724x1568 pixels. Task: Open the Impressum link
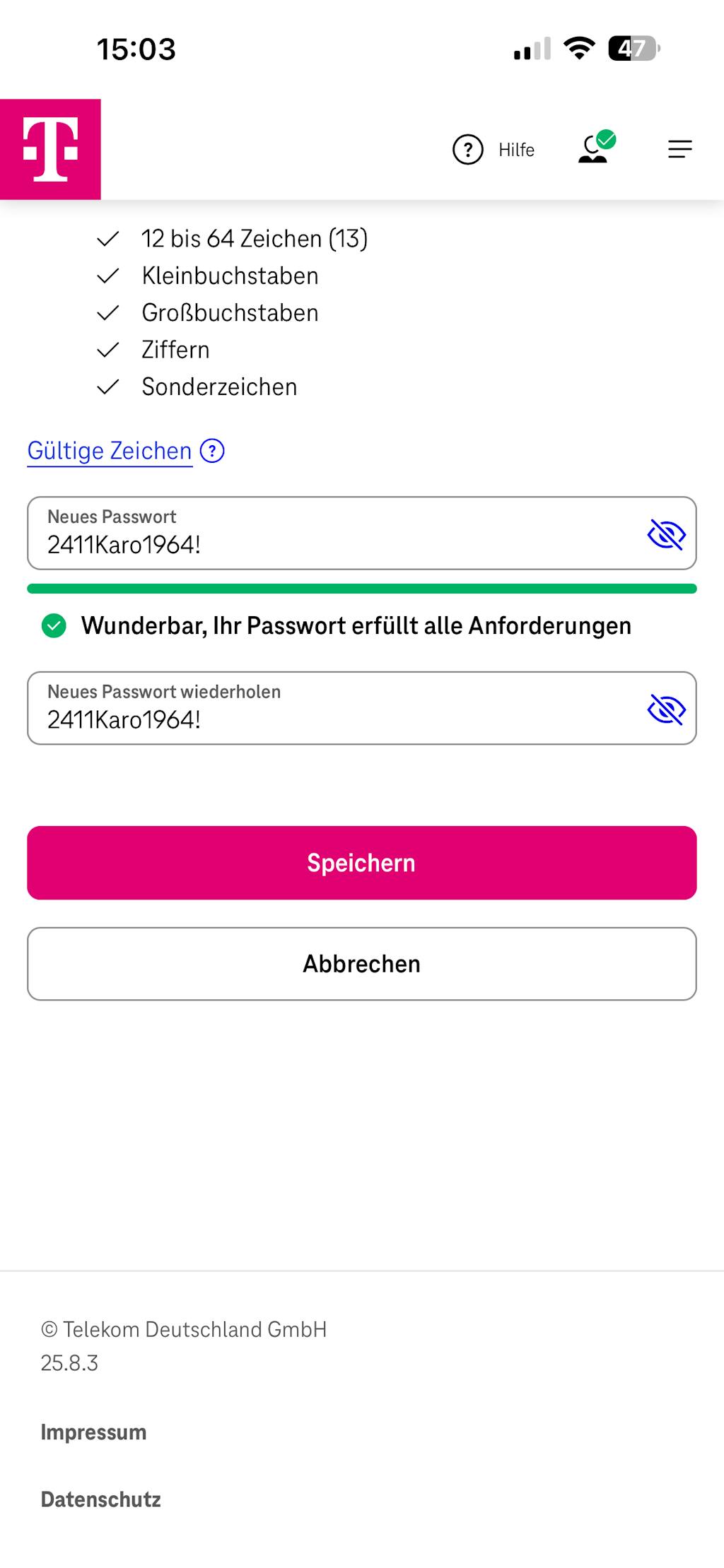click(93, 1432)
